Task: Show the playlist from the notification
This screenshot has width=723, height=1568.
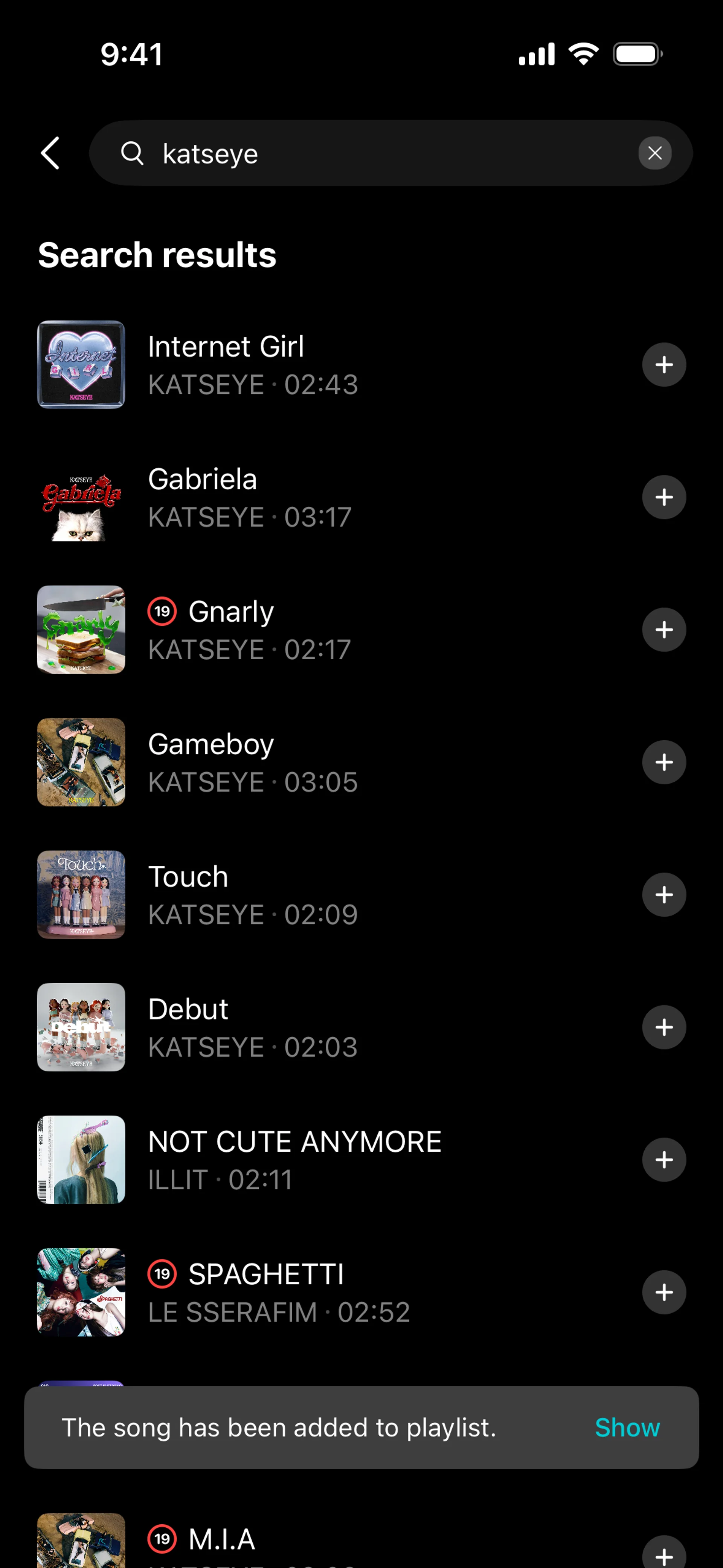Action: pyautogui.click(x=627, y=1427)
